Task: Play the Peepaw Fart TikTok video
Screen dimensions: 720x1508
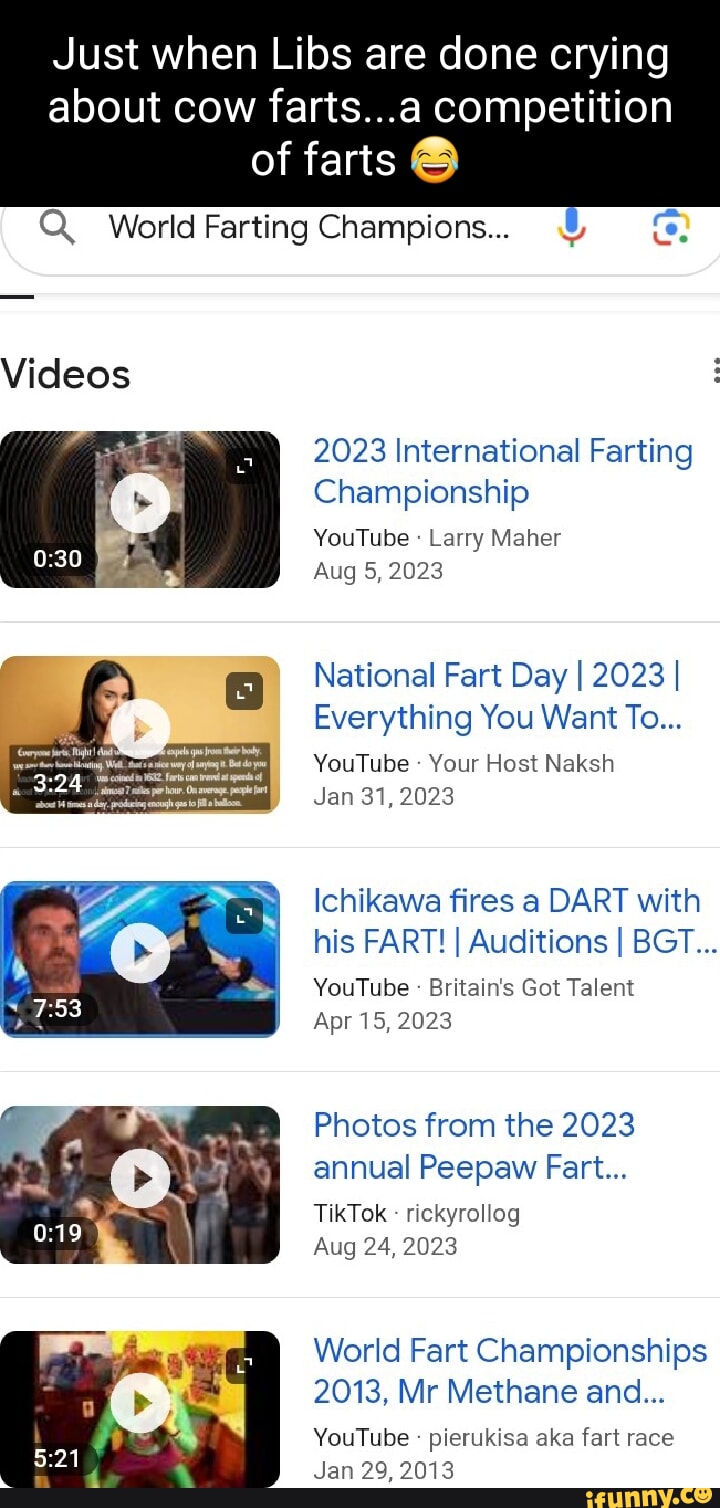Action: (x=140, y=1178)
